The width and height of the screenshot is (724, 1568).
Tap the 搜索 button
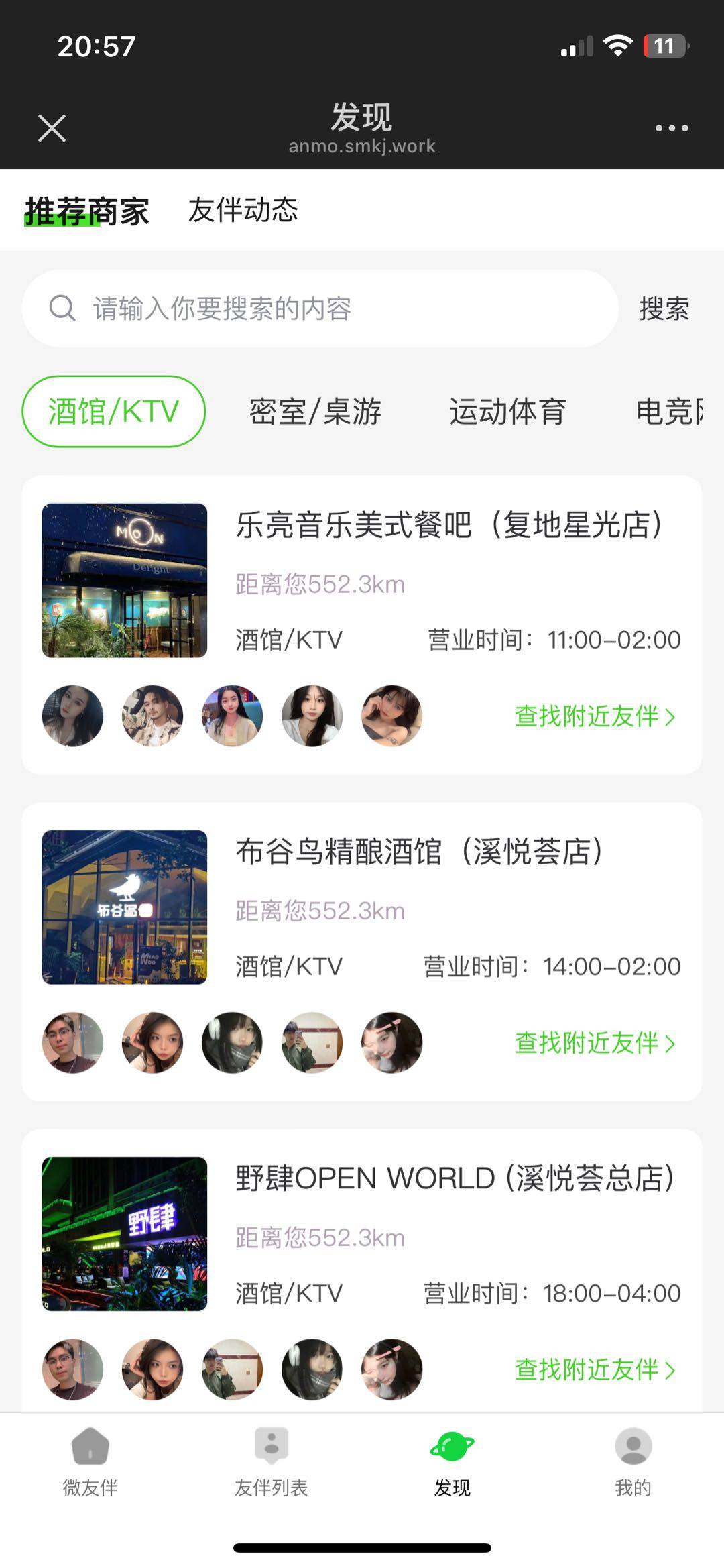[664, 309]
